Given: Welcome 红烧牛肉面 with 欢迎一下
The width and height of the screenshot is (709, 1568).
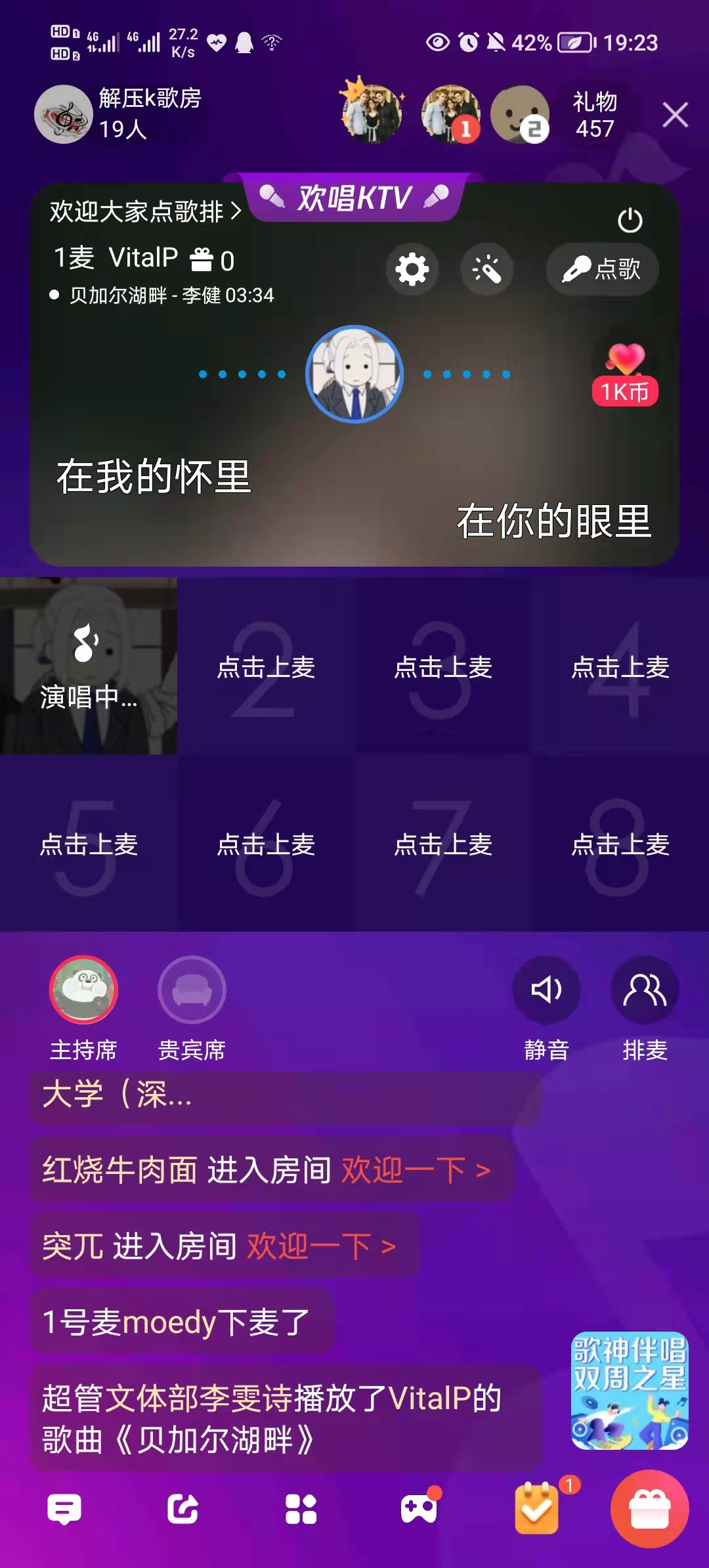Looking at the screenshot, I should pos(416,1170).
